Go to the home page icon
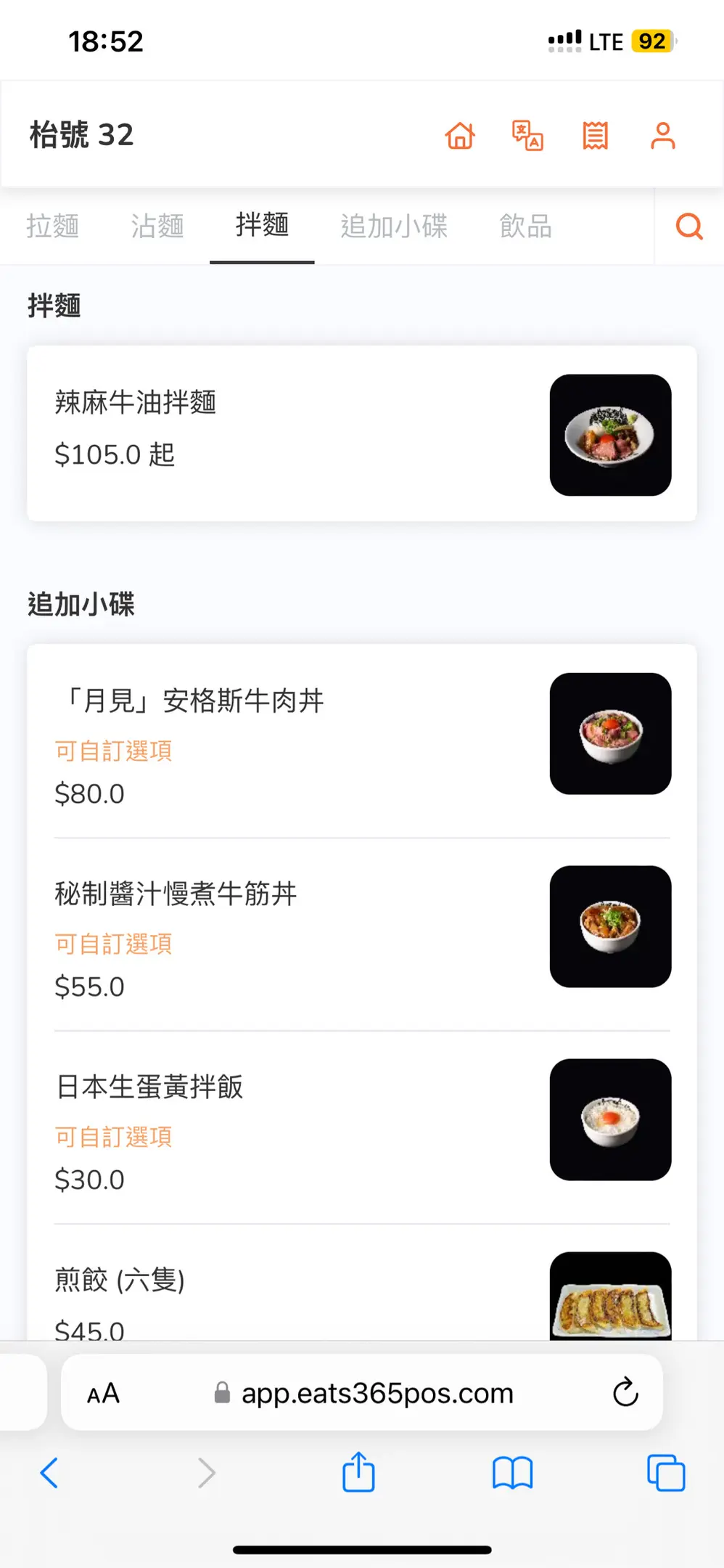Screen dimensions: 724x1568 pyautogui.click(x=460, y=136)
